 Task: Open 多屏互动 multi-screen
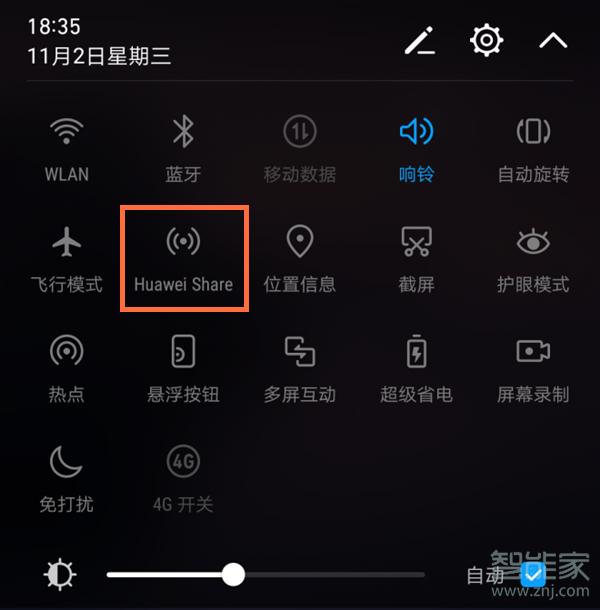click(300, 352)
